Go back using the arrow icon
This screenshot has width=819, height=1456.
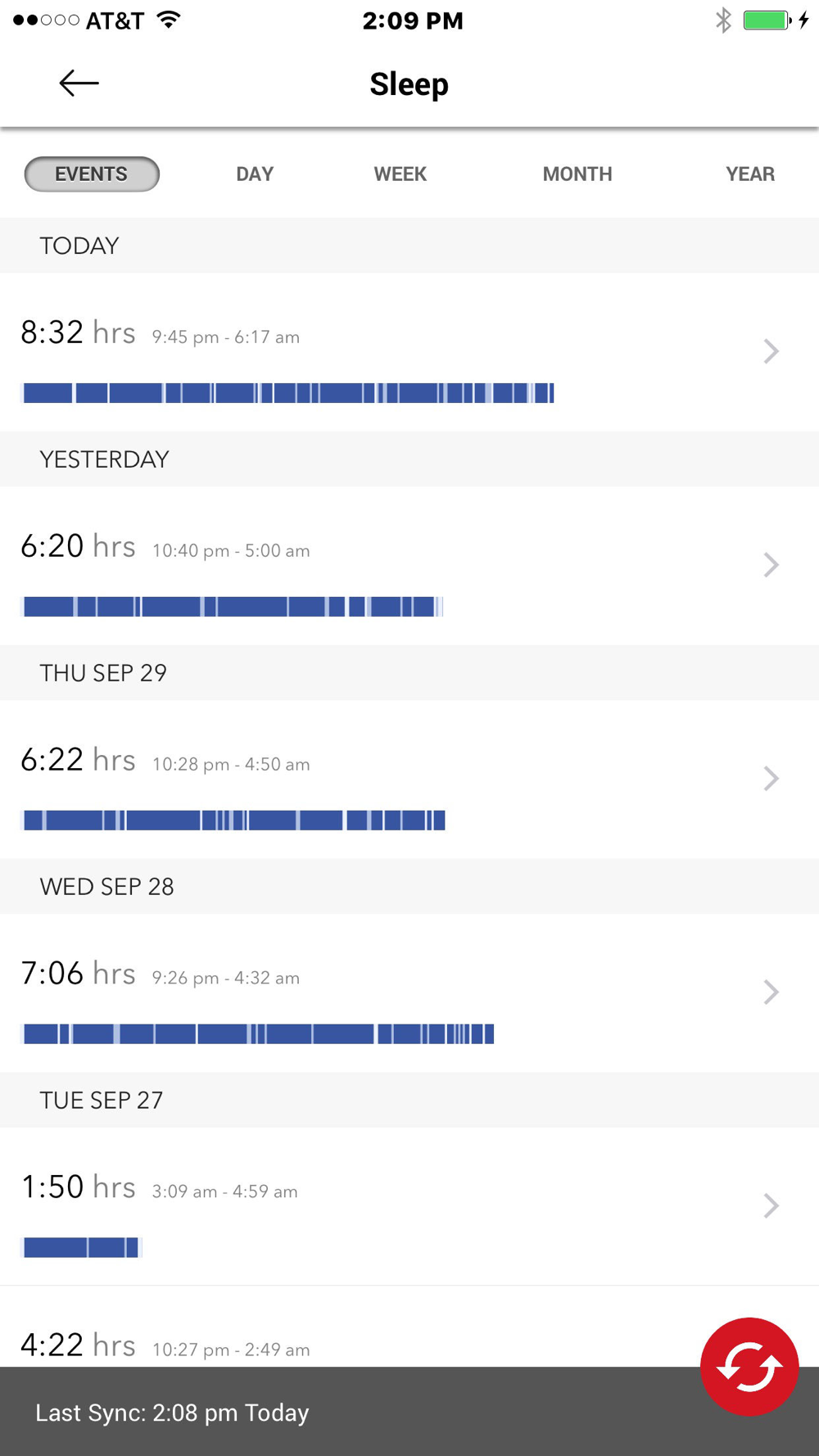click(x=79, y=84)
